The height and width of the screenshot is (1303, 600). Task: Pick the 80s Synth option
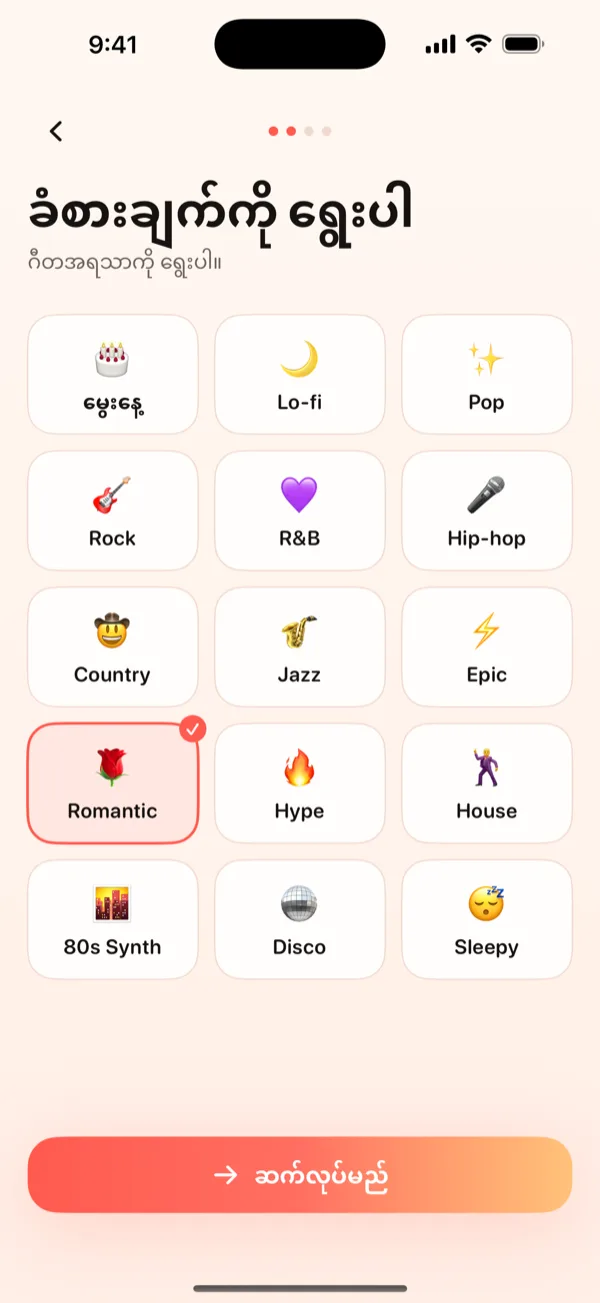point(113,919)
